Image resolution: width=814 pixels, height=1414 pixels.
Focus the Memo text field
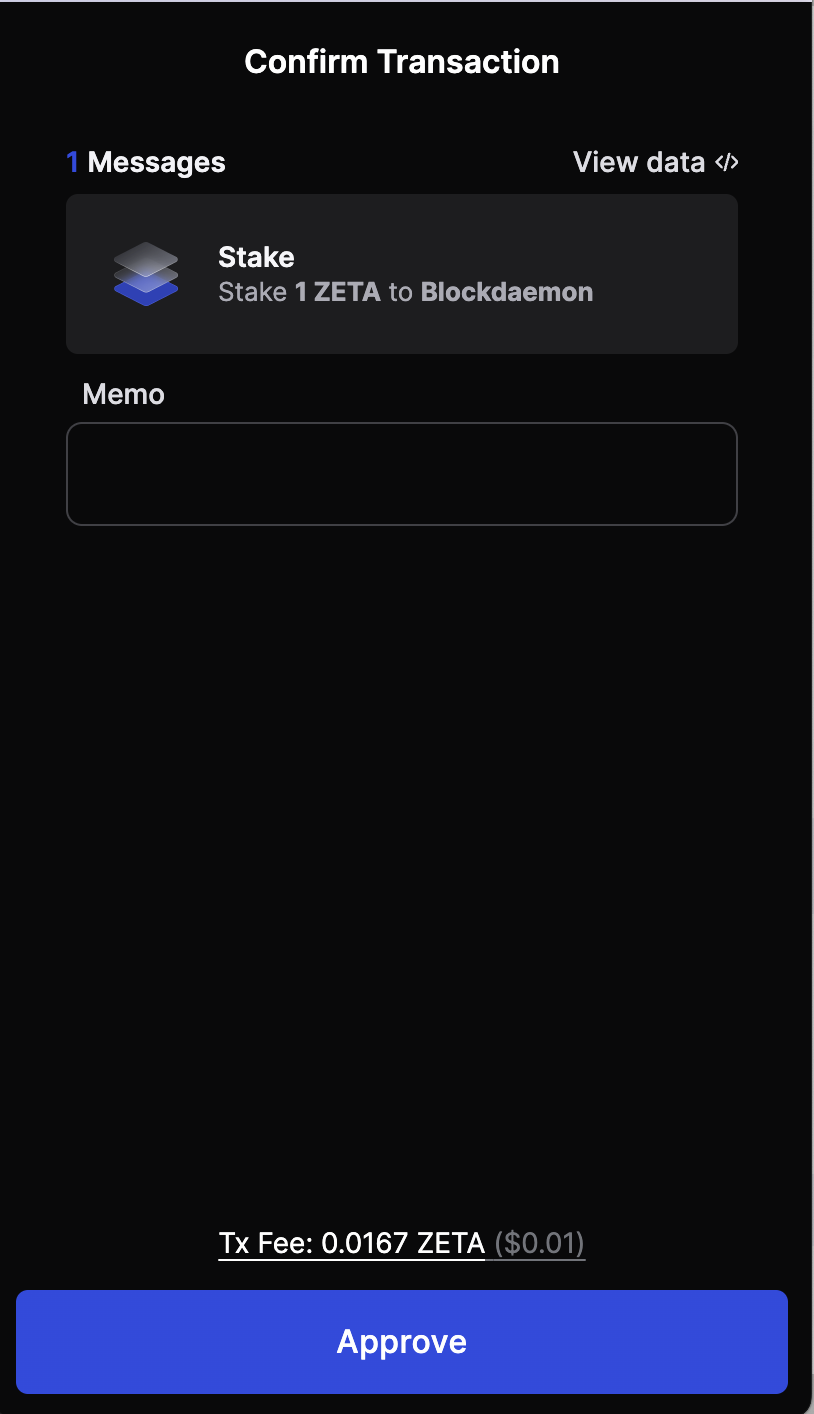point(401,474)
